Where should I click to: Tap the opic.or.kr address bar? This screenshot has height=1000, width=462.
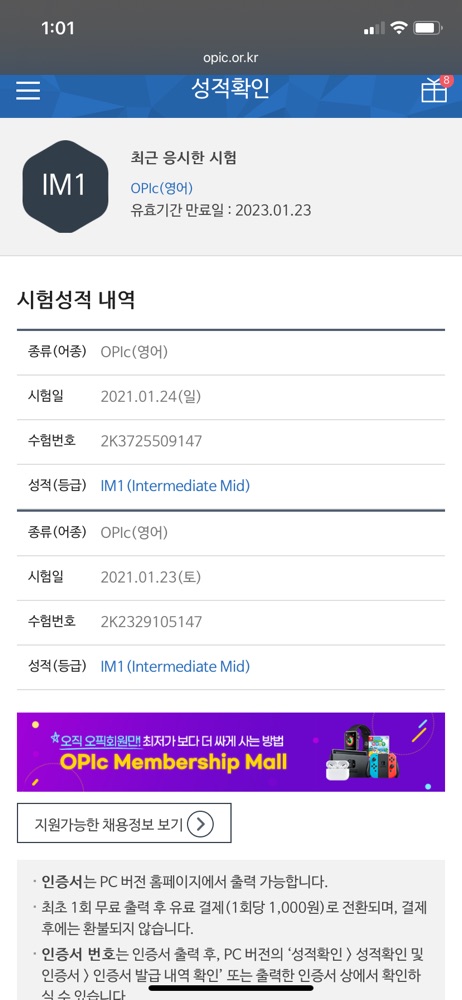[x=231, y=58]
